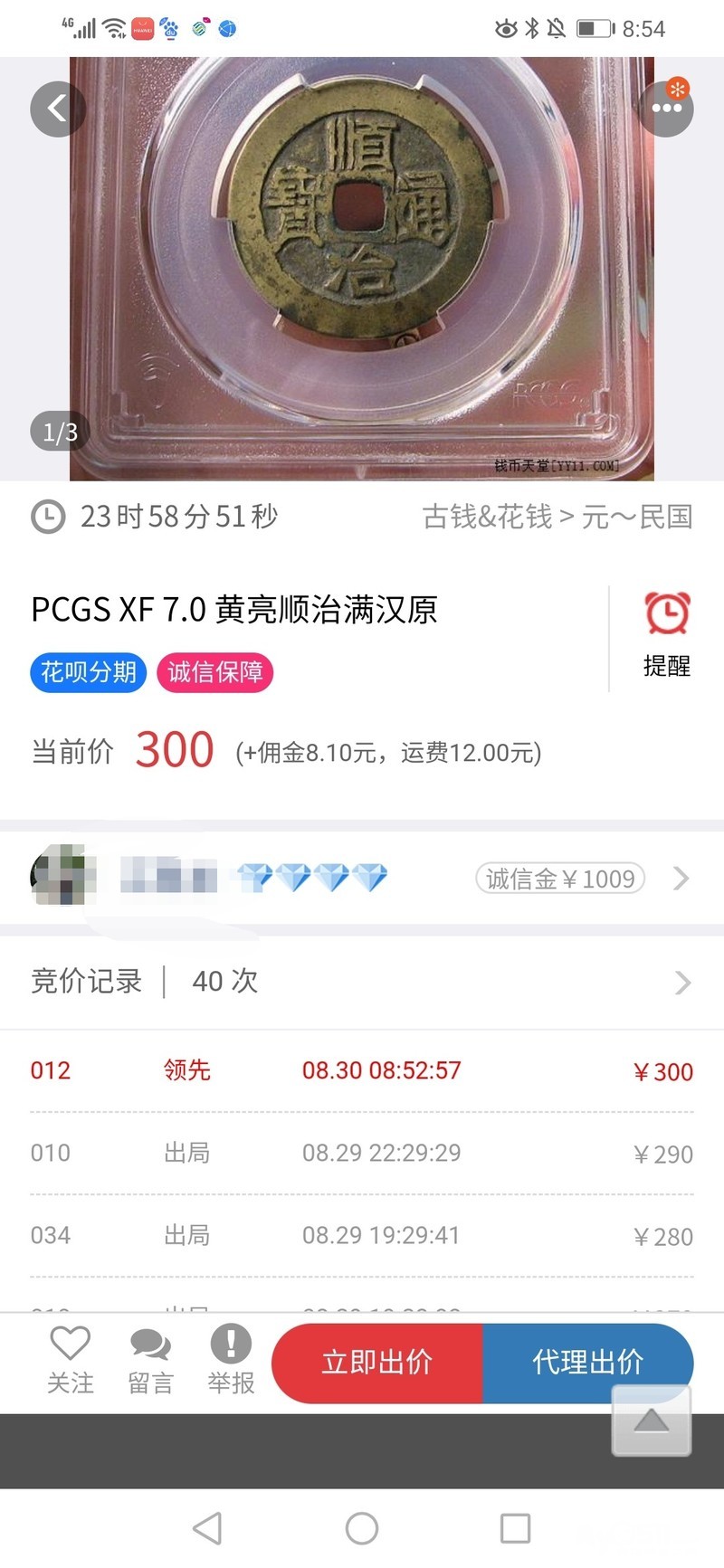
Task: Expand the 竞价记录 bid history
Action: pyautogui.click(x=362, y=982)
